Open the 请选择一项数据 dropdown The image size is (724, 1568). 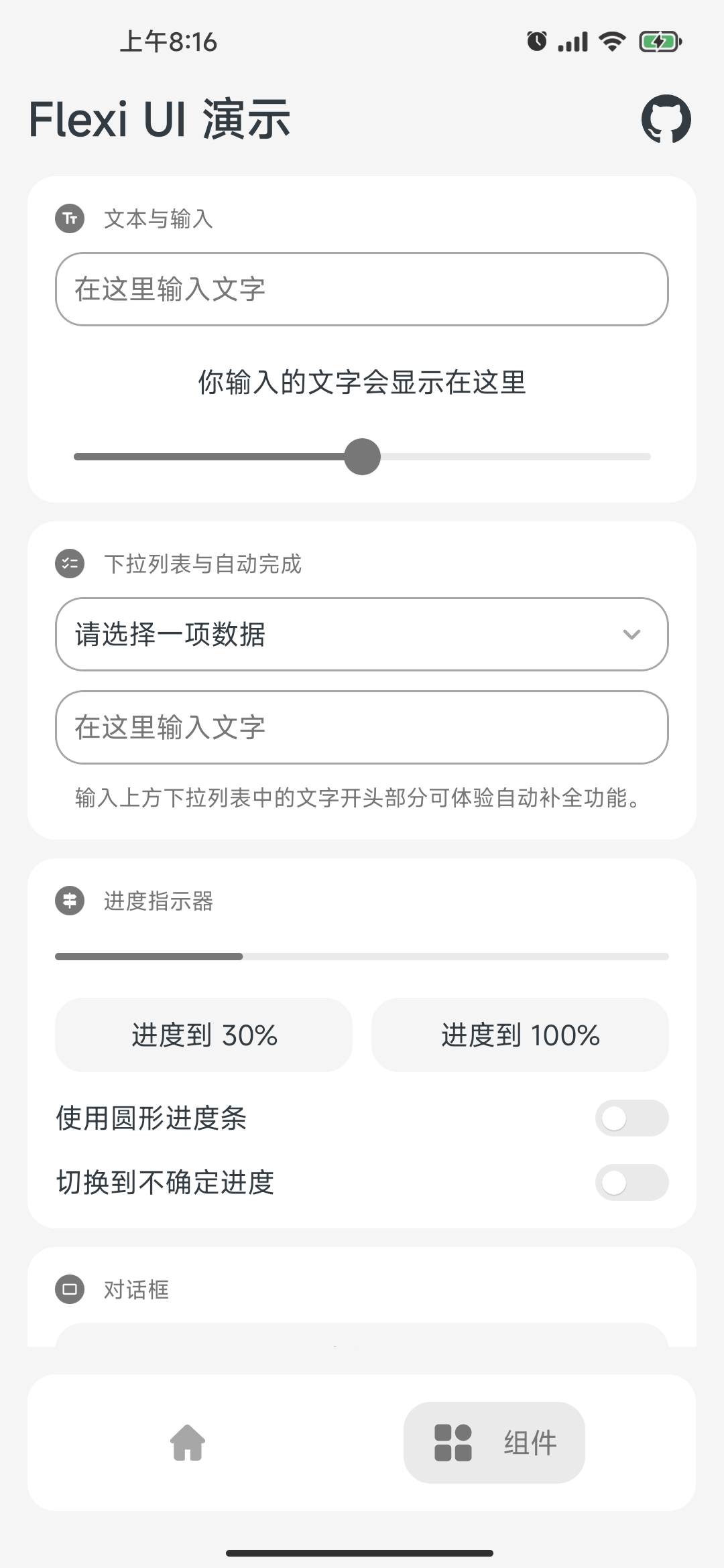coord(361,635)
